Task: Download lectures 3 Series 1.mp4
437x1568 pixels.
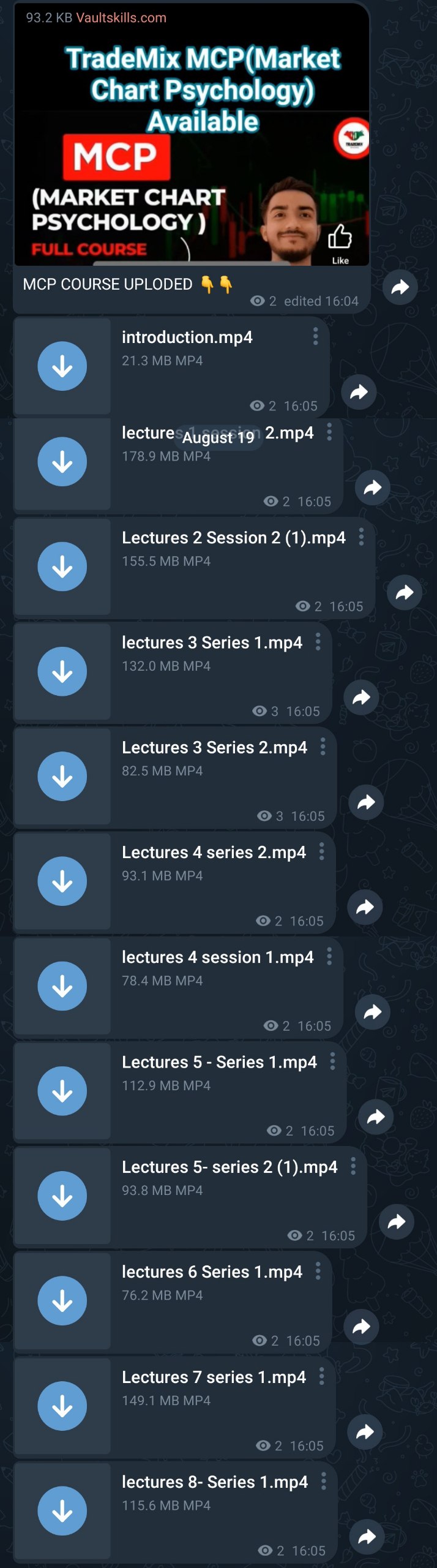Action: click(62, 671)
